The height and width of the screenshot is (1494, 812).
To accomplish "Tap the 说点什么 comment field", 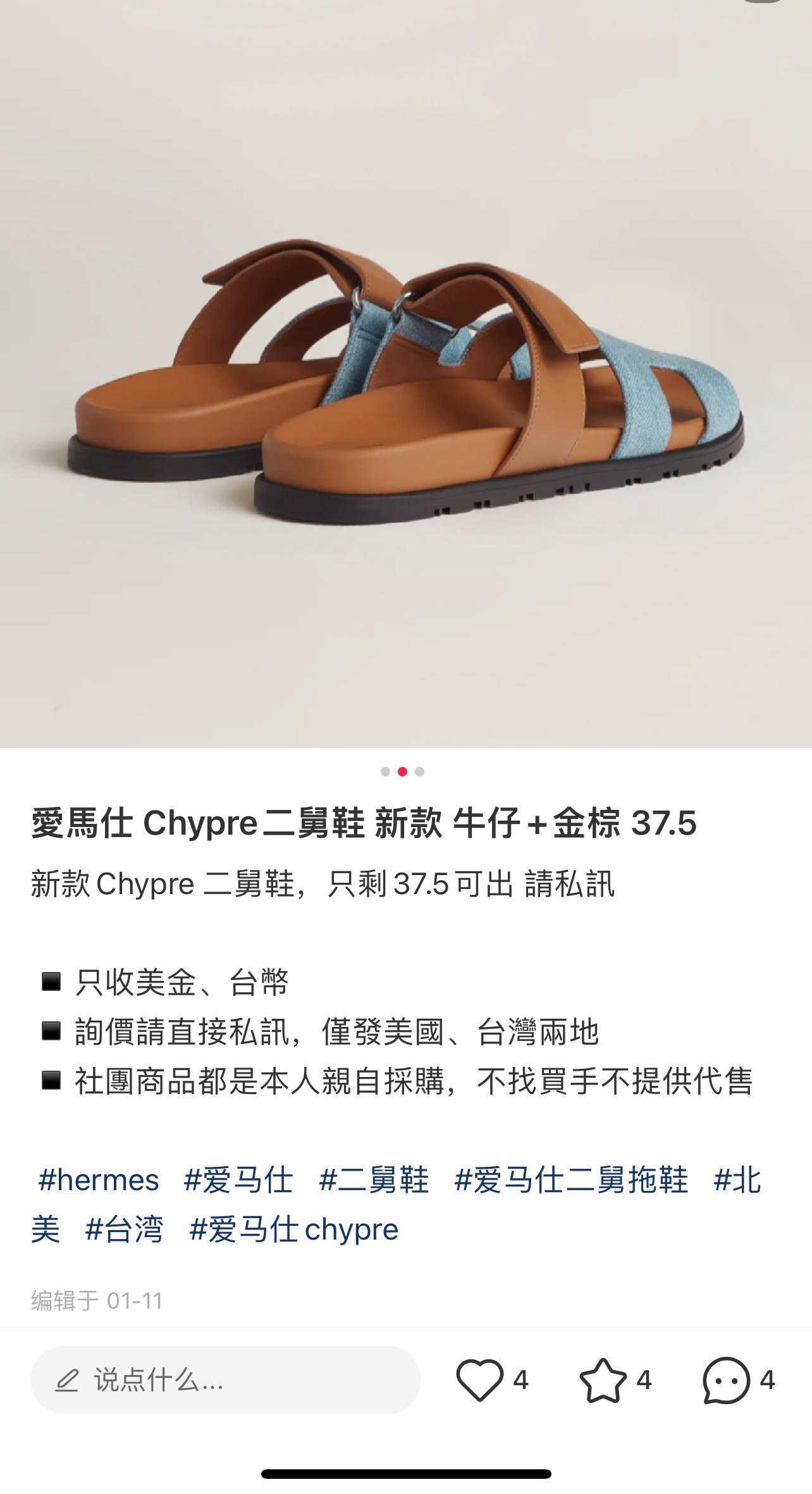I will click(x=225, y=1379).
